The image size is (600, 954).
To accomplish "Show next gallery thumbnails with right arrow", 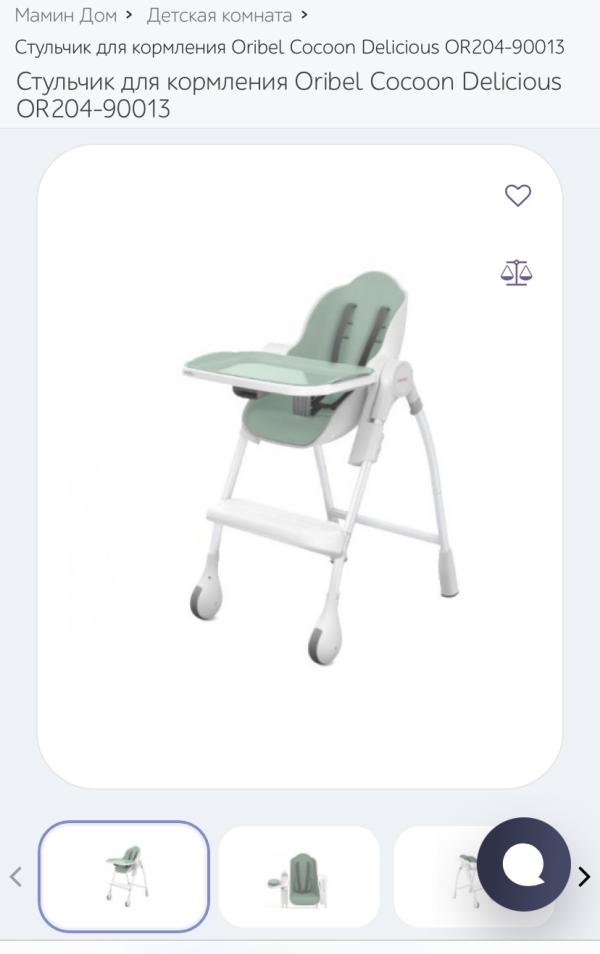I will 584,877.
